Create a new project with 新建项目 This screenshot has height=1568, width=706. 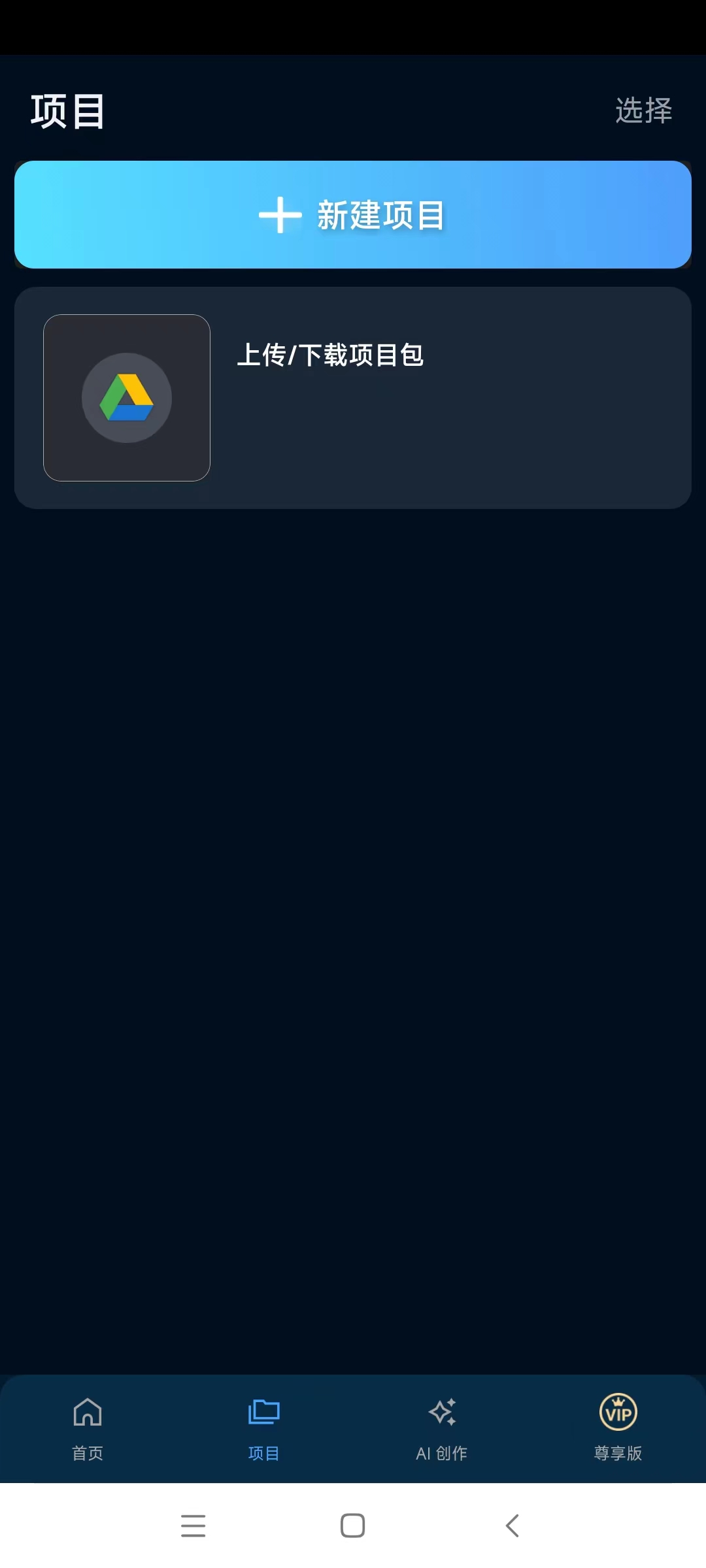353,215
